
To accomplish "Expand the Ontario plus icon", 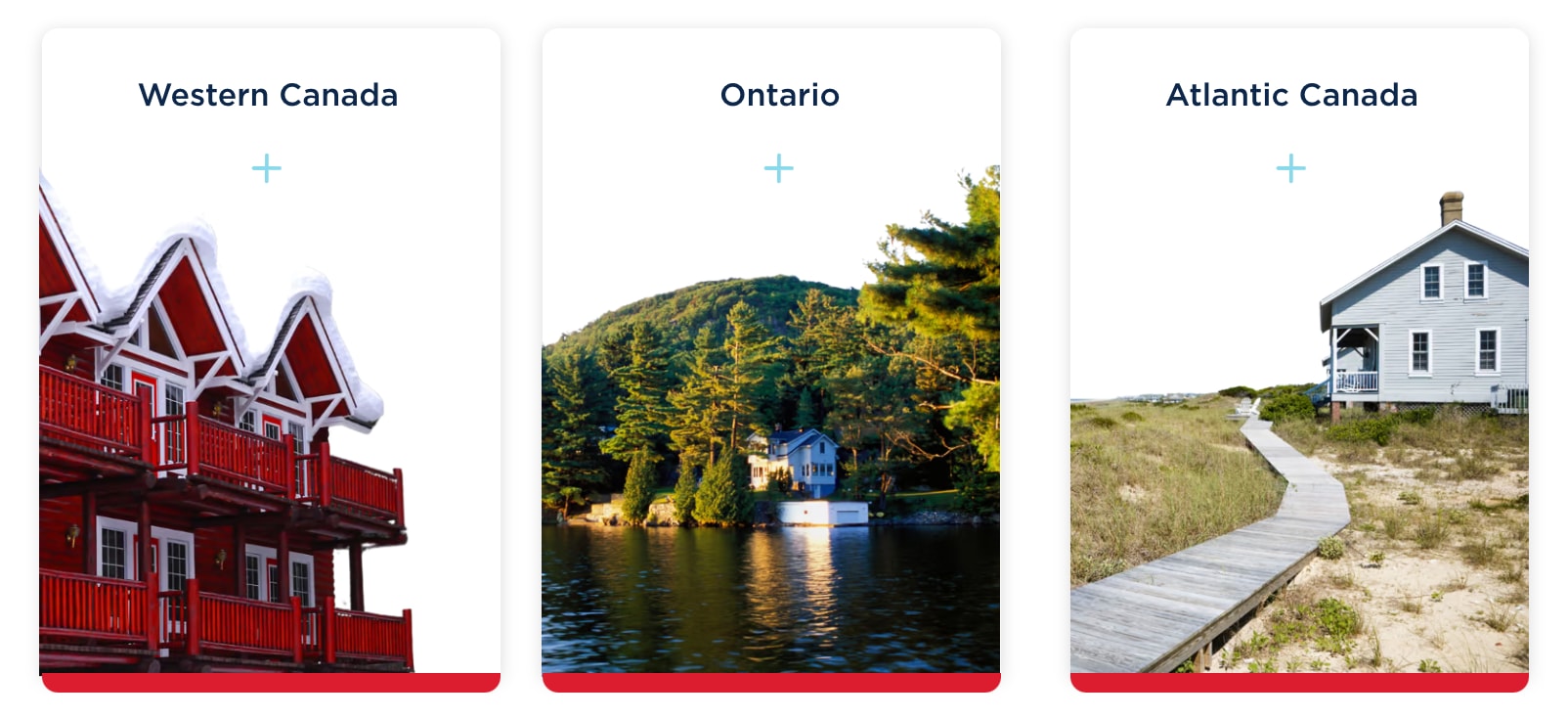I will 778,168.
